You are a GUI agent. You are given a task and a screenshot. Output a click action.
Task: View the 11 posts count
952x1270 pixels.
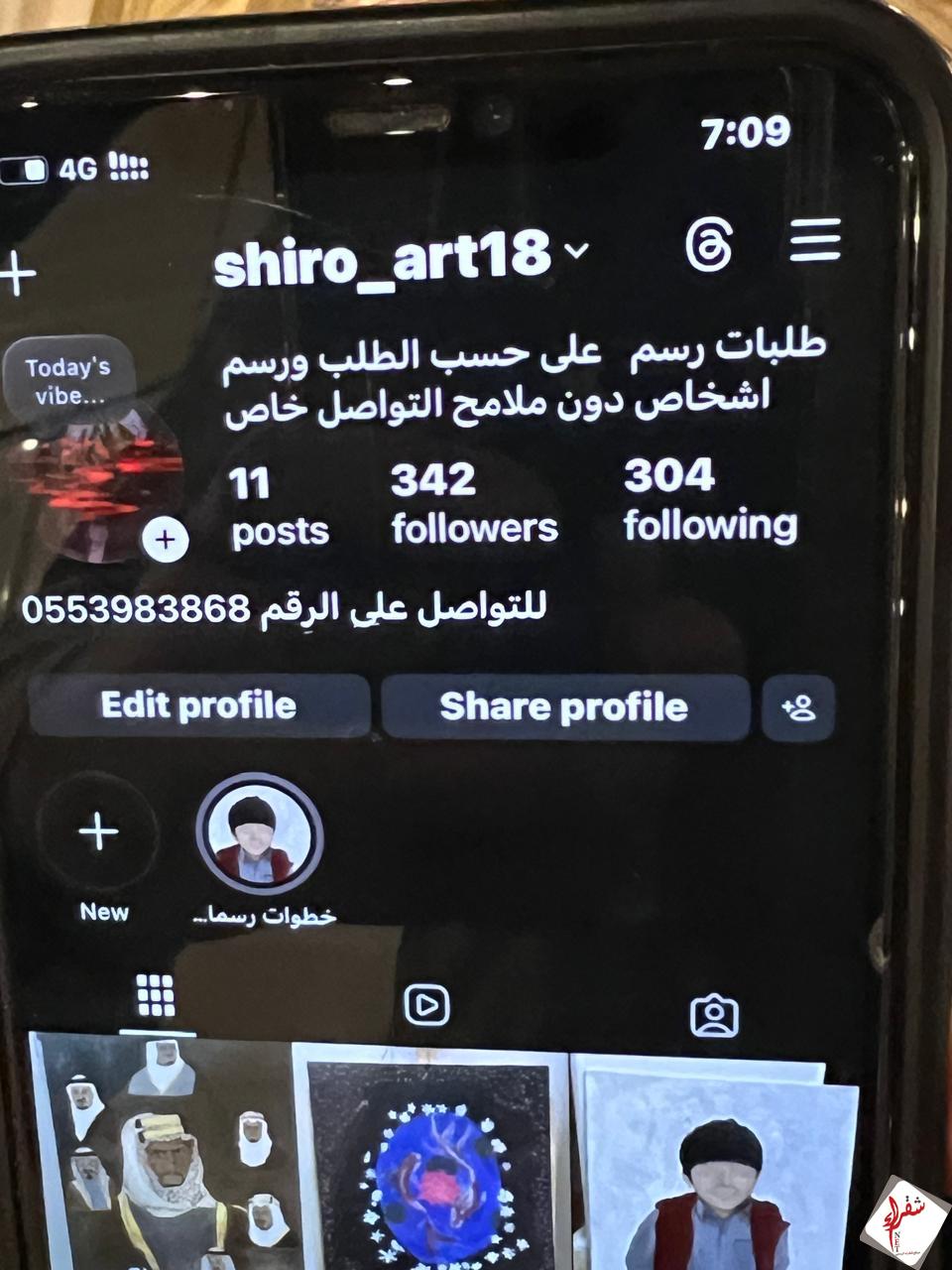[278, 507]
